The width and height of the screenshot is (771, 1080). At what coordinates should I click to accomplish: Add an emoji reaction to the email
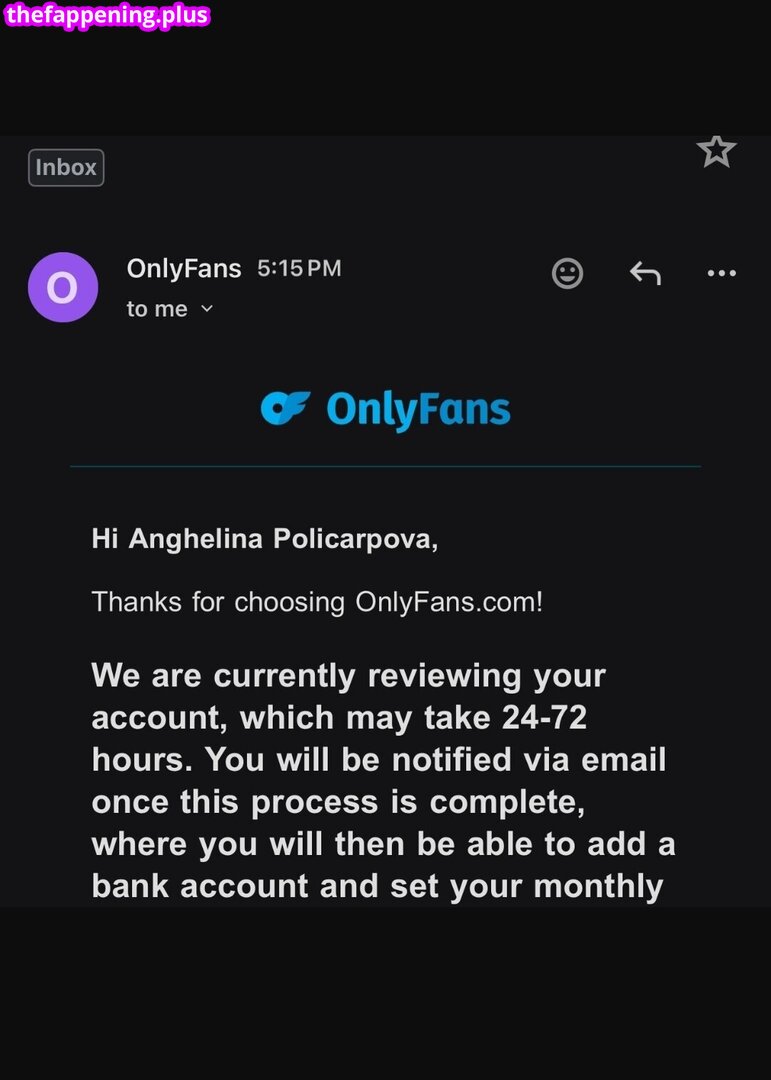click(567, 273)
